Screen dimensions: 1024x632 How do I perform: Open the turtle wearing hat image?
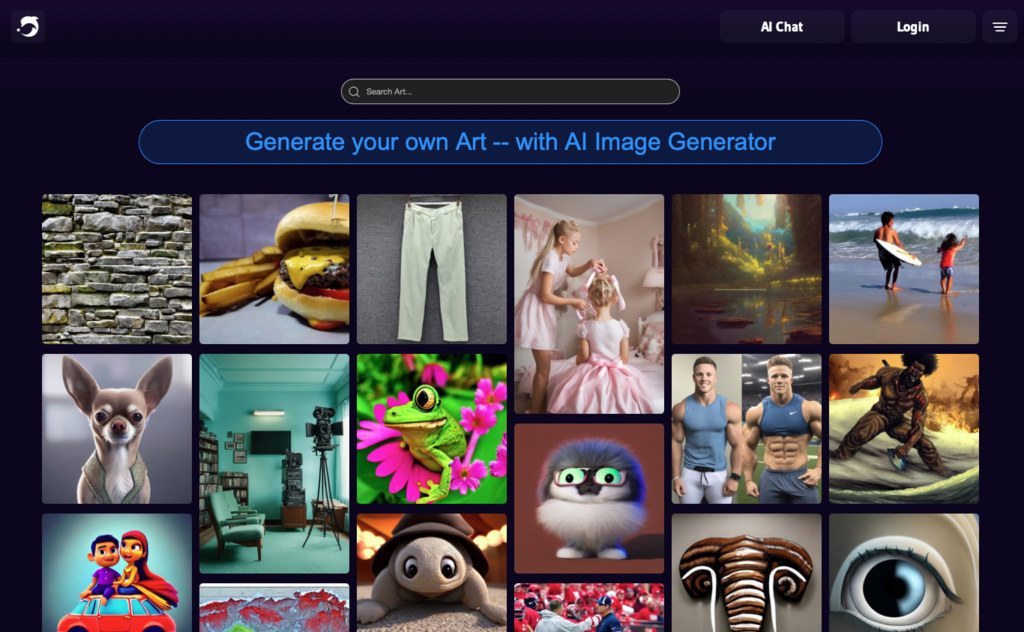(432, 572)
